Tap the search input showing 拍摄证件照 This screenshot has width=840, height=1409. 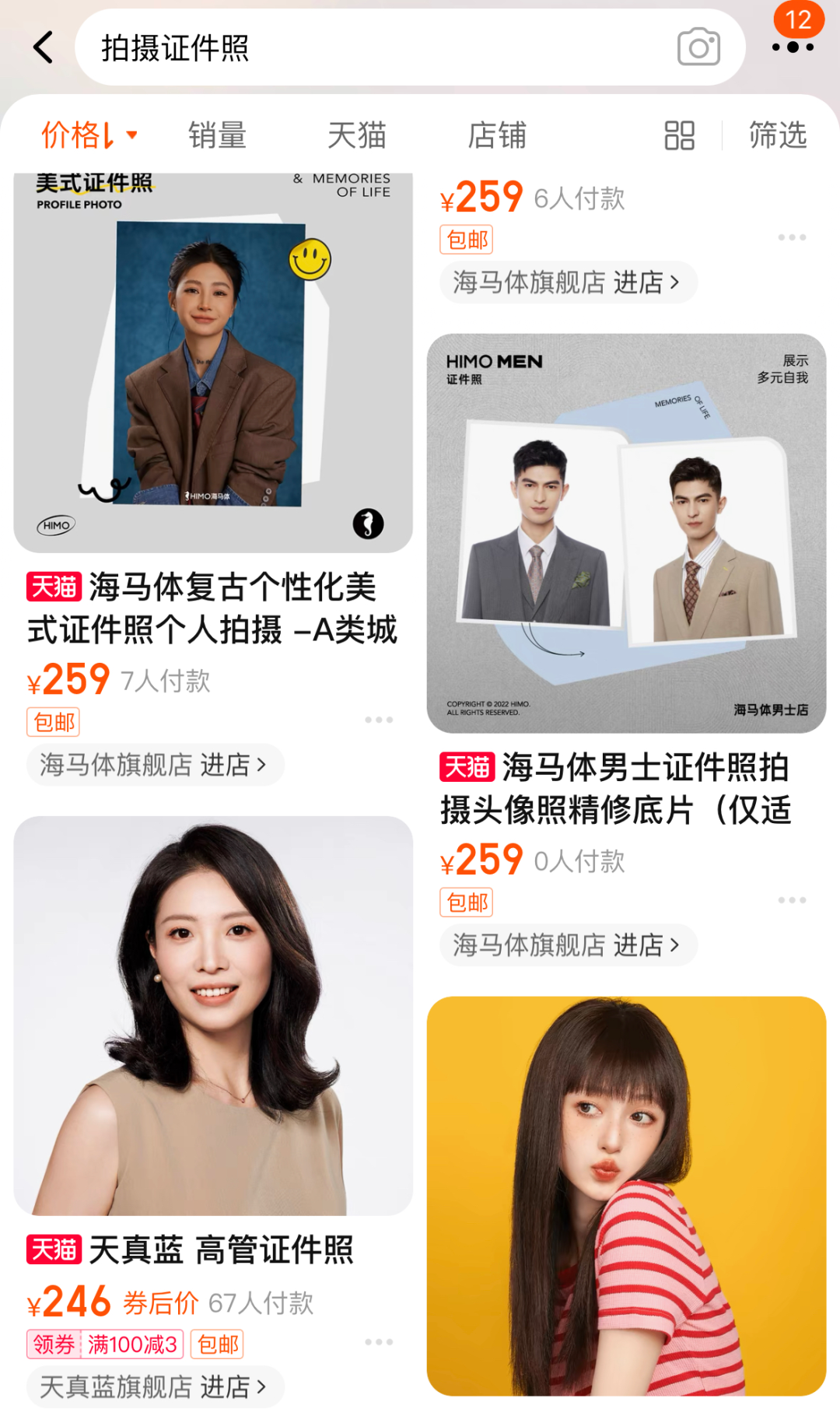[x=311, y=47]
